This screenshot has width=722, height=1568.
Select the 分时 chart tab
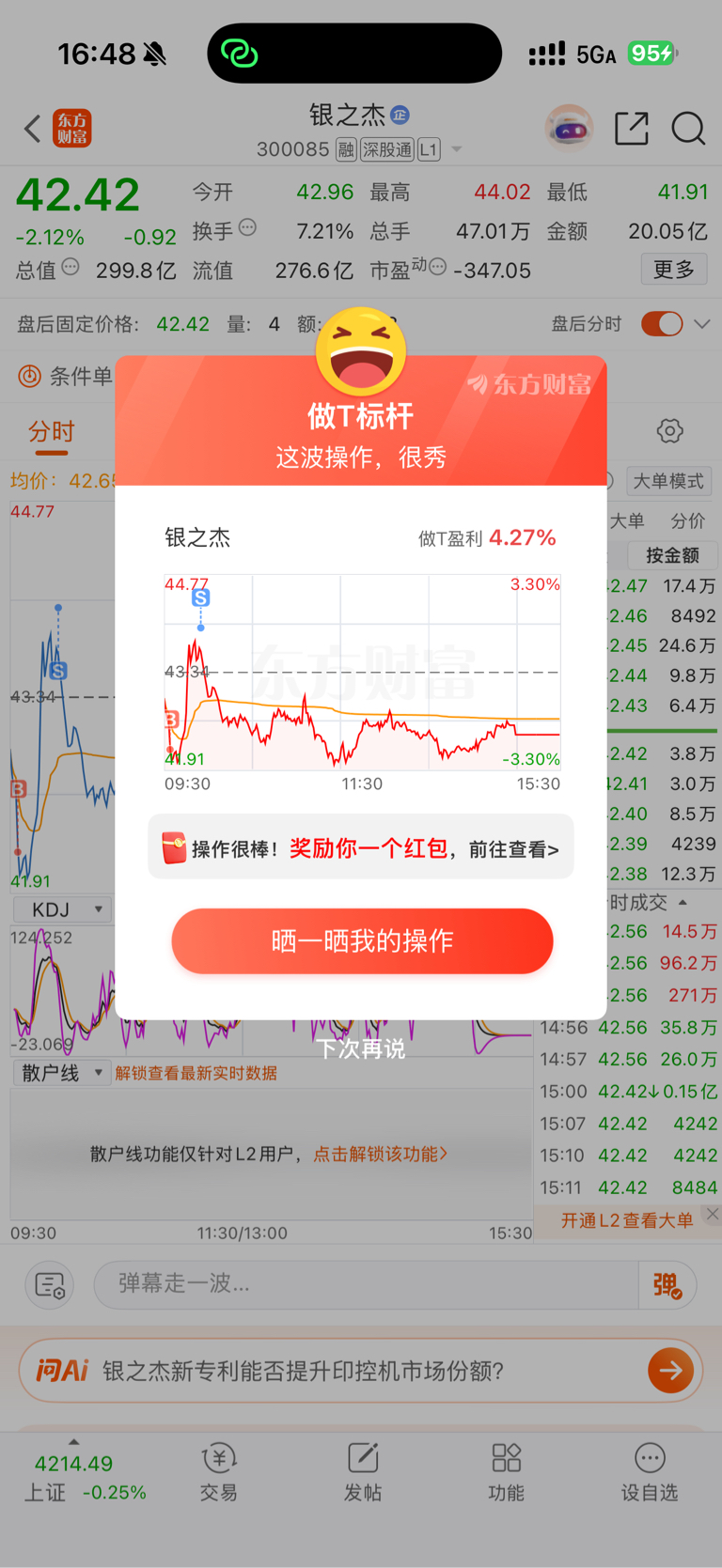tap(52, 432)
